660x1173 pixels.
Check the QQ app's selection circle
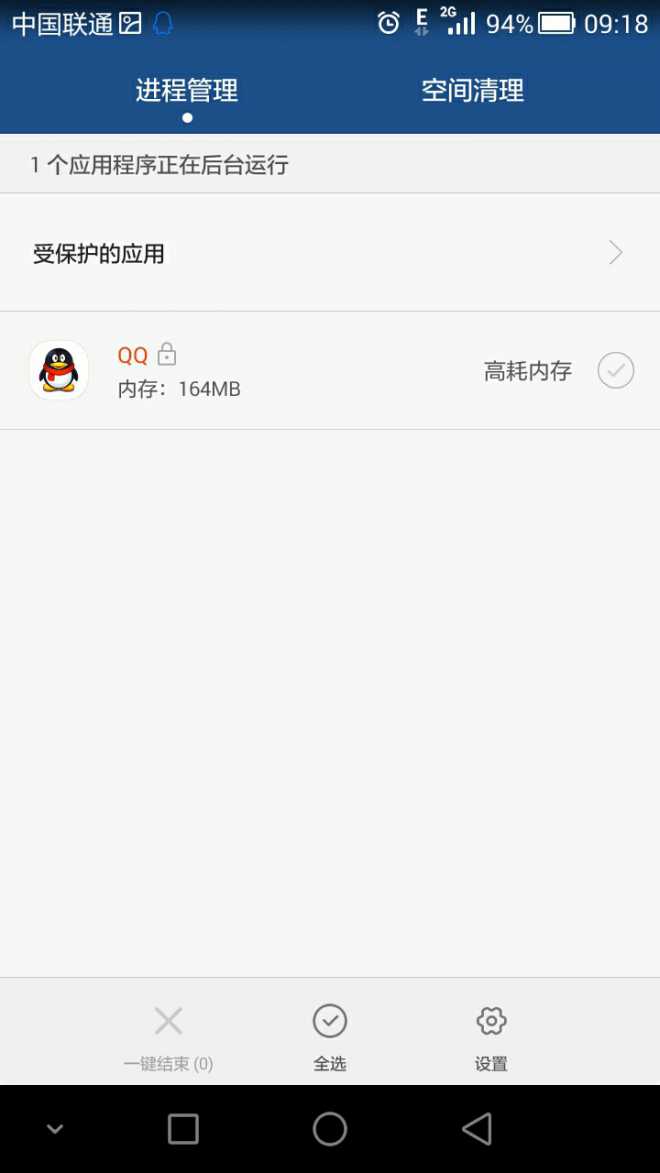(x=616, y=370)
